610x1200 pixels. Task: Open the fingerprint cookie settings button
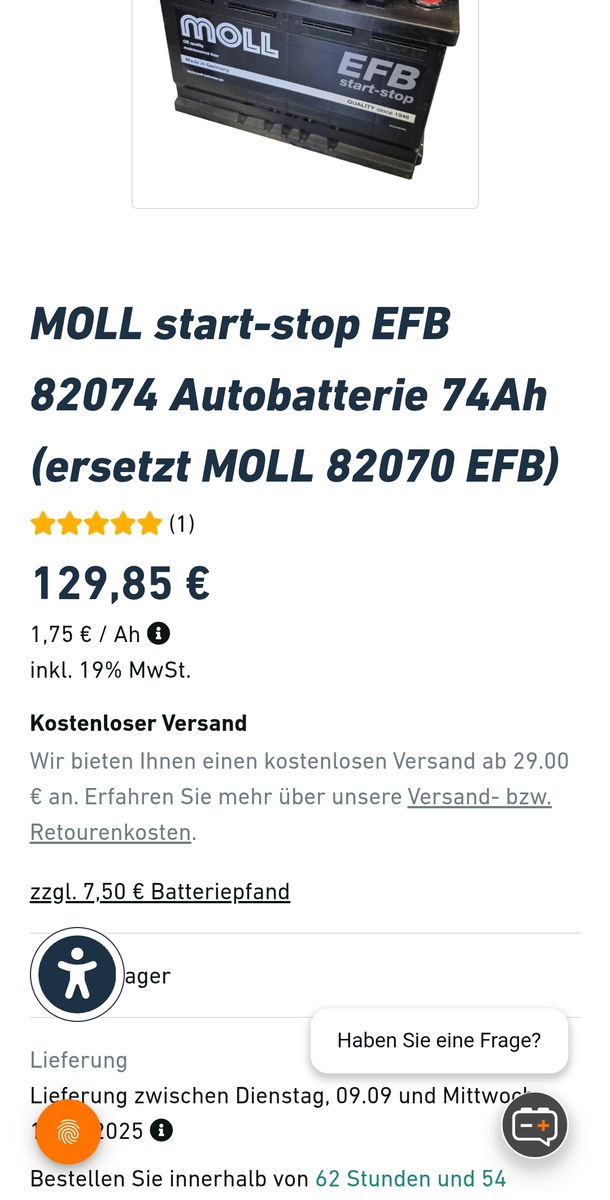point(68,1132)
